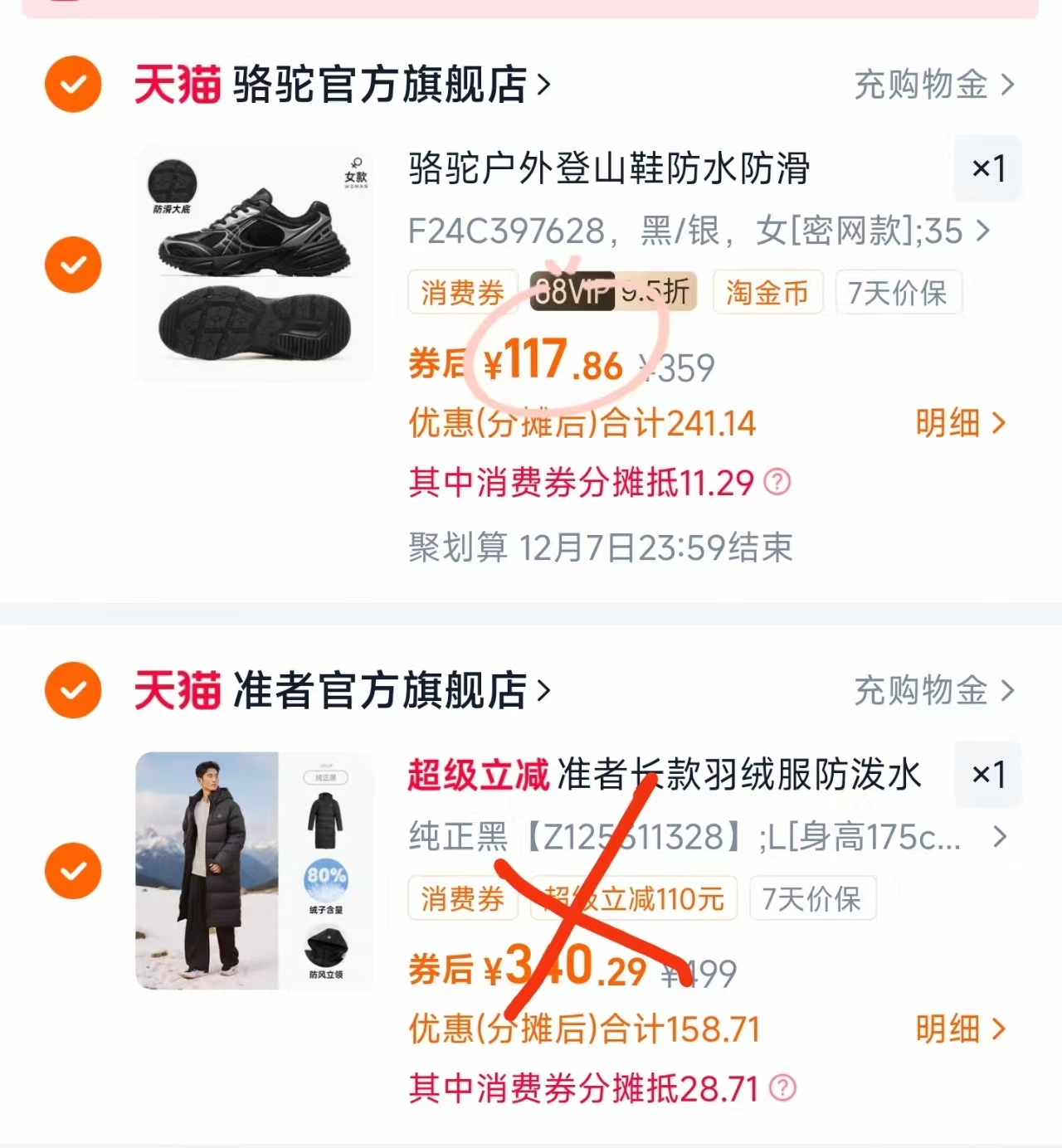1062x1148 pixels.
Task: Deselect the 骆驼官方旗舰店 store checkbox
Action: point(73,84)
